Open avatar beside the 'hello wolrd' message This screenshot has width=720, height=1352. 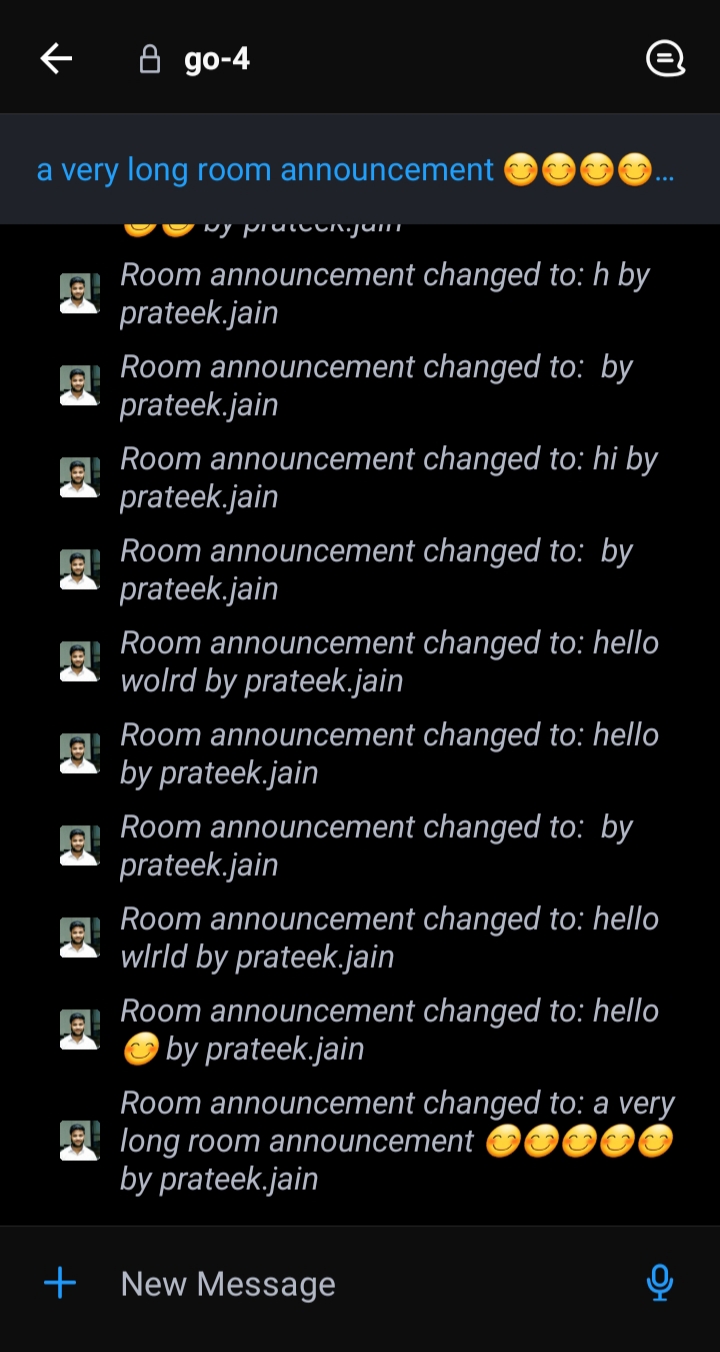[x=80, y=661]
